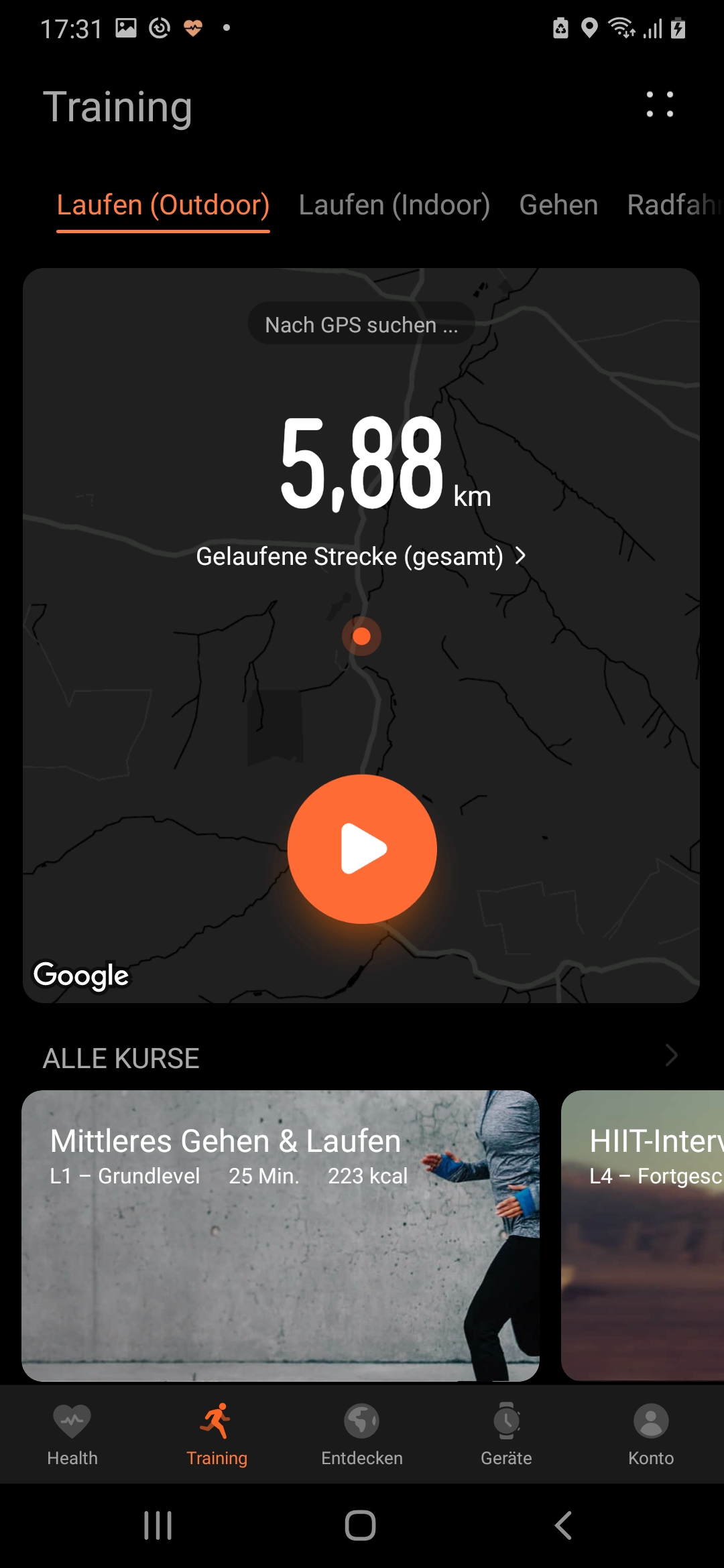Select the Laufen (Outdoor) tab
This screenshot has width=724, height=1568.
tap(163, 205)
